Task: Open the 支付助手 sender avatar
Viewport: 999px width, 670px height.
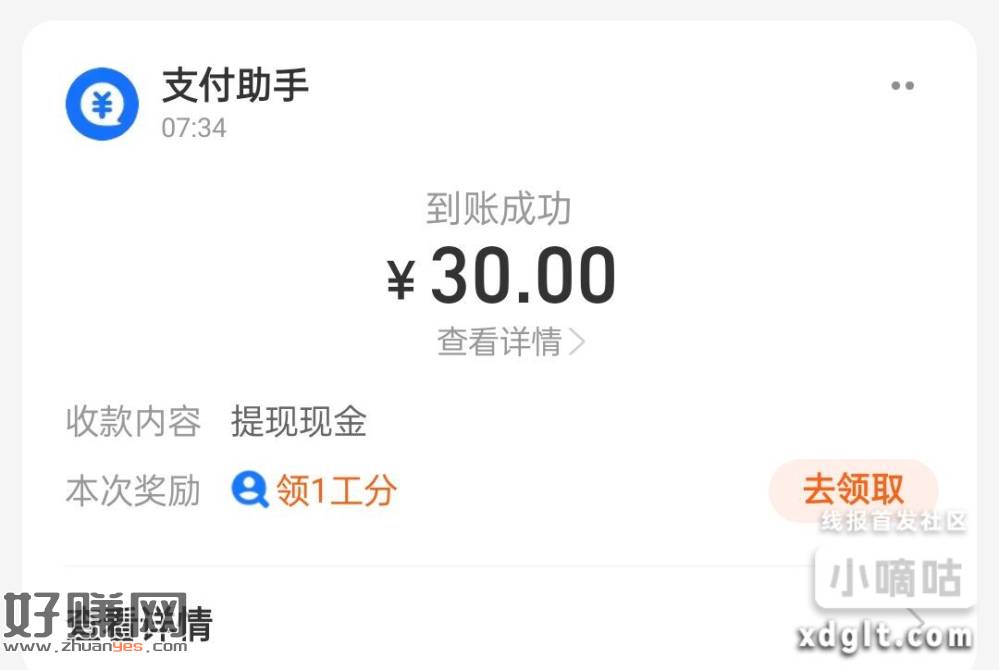Action: [x=102, y=104]
